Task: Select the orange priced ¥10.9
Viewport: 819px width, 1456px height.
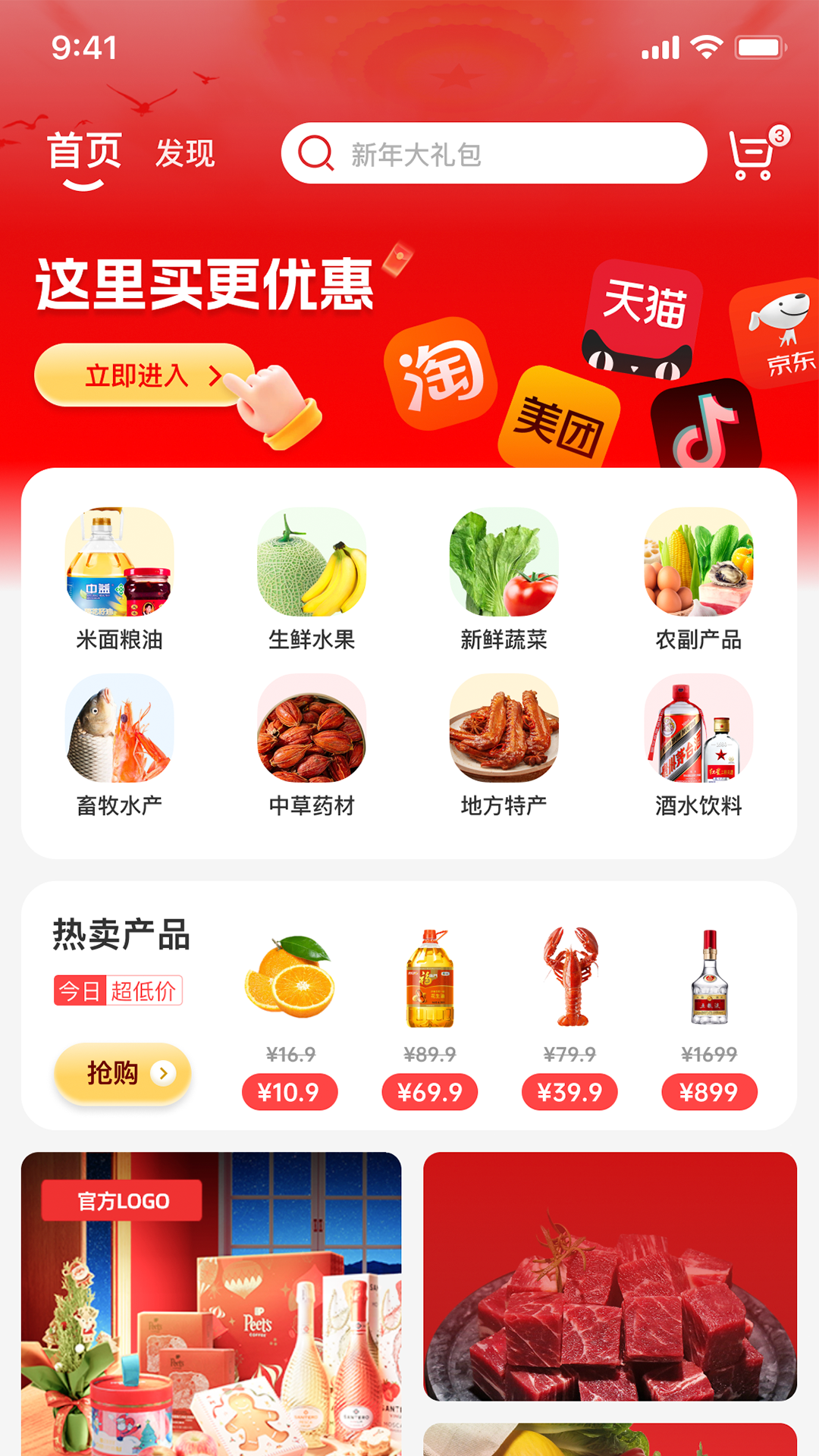Action: 291,986
